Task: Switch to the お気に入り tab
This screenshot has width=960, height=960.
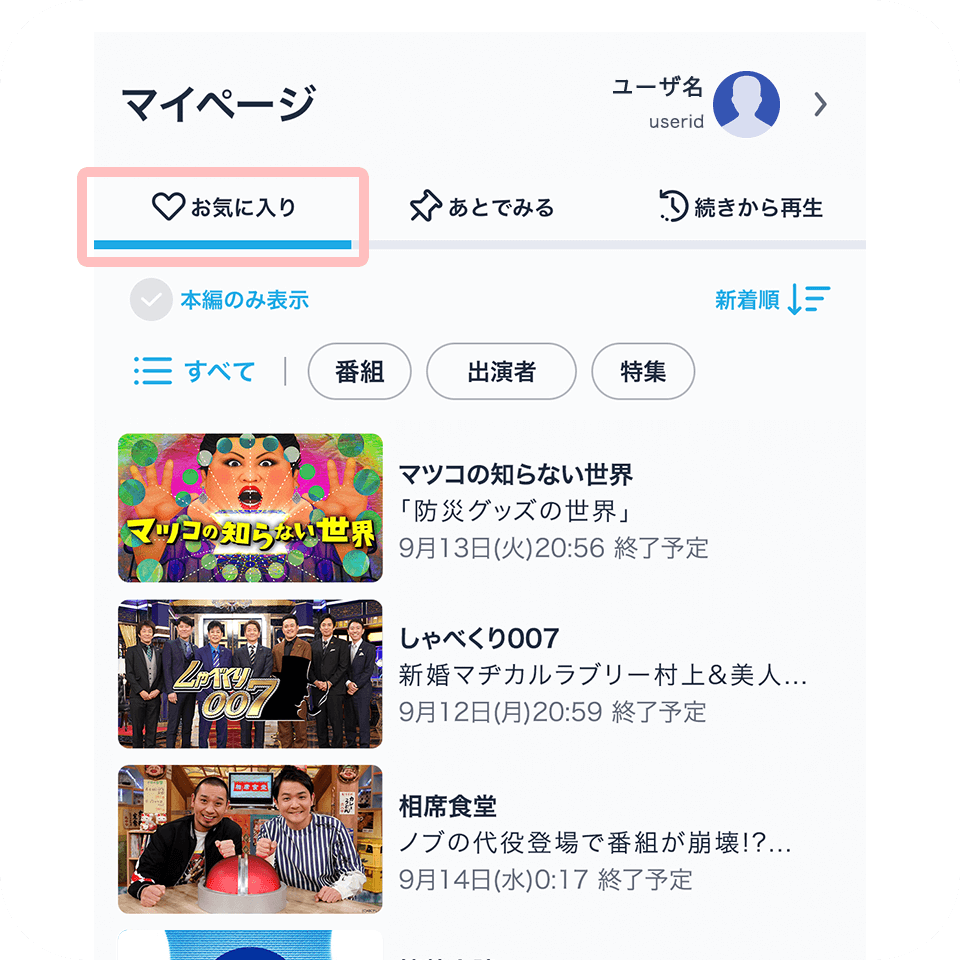Action: [223, 208]
